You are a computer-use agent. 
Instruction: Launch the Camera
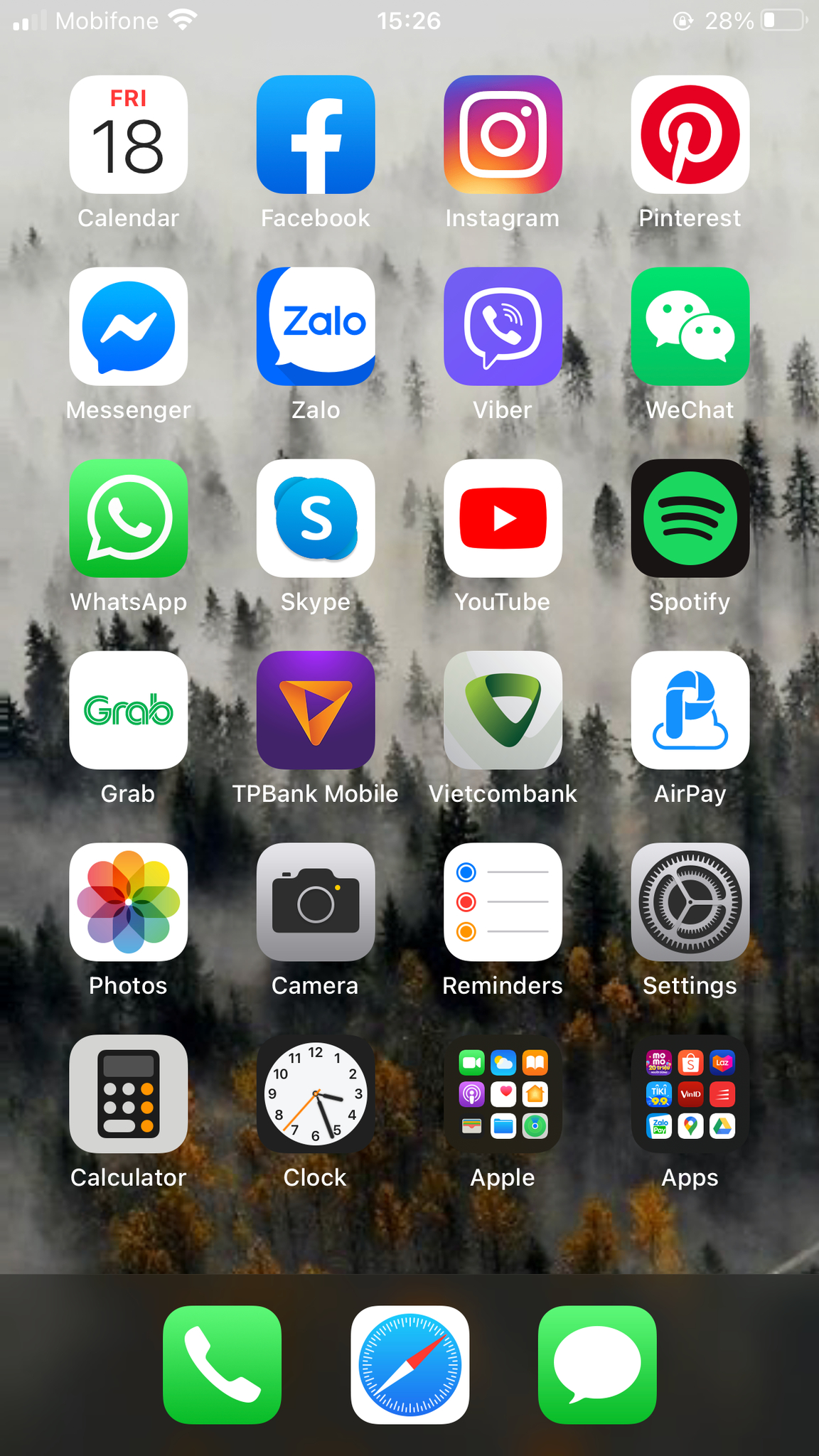316,902
